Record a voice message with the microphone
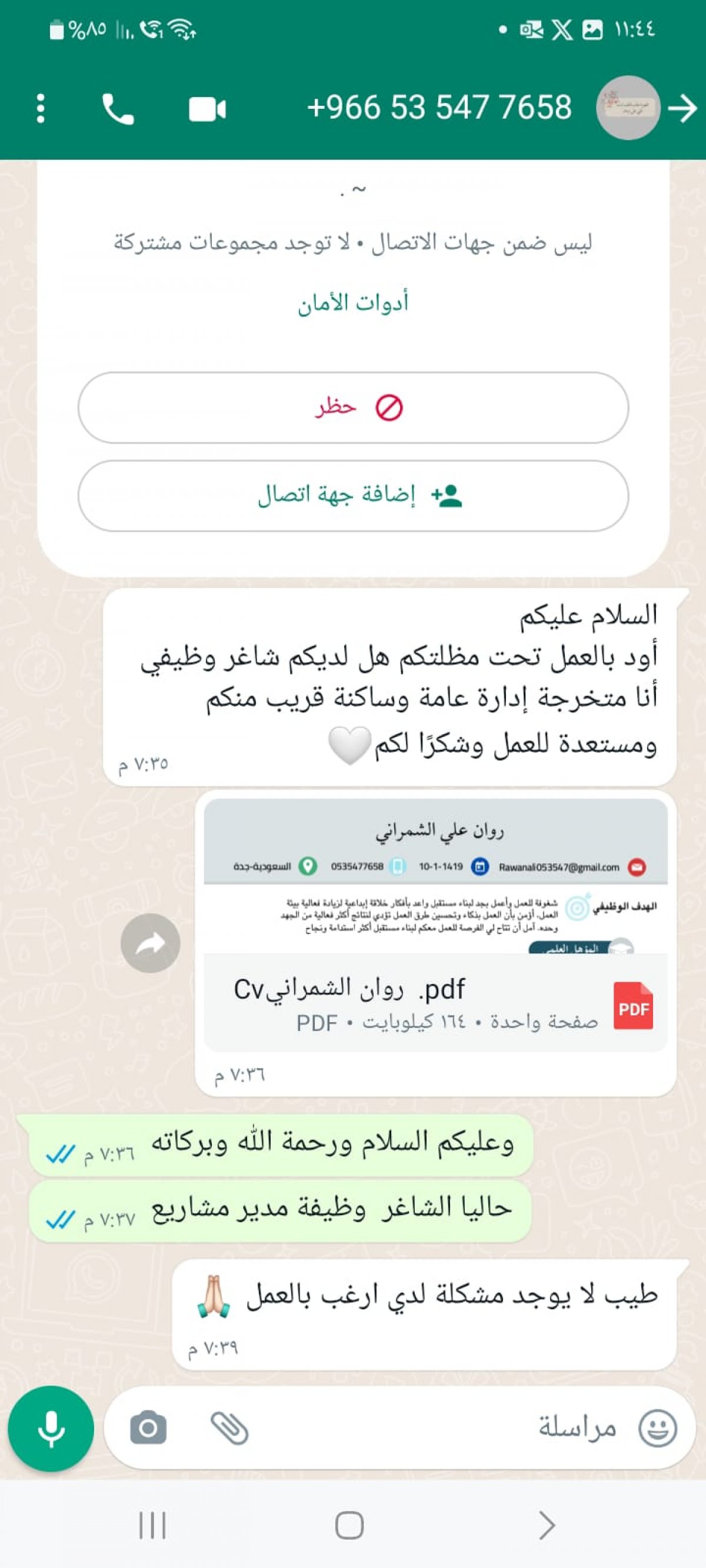 51,1428
